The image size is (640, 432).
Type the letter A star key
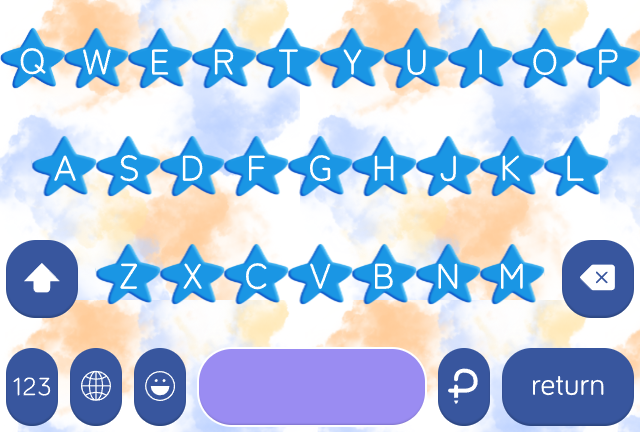point(65,170)
